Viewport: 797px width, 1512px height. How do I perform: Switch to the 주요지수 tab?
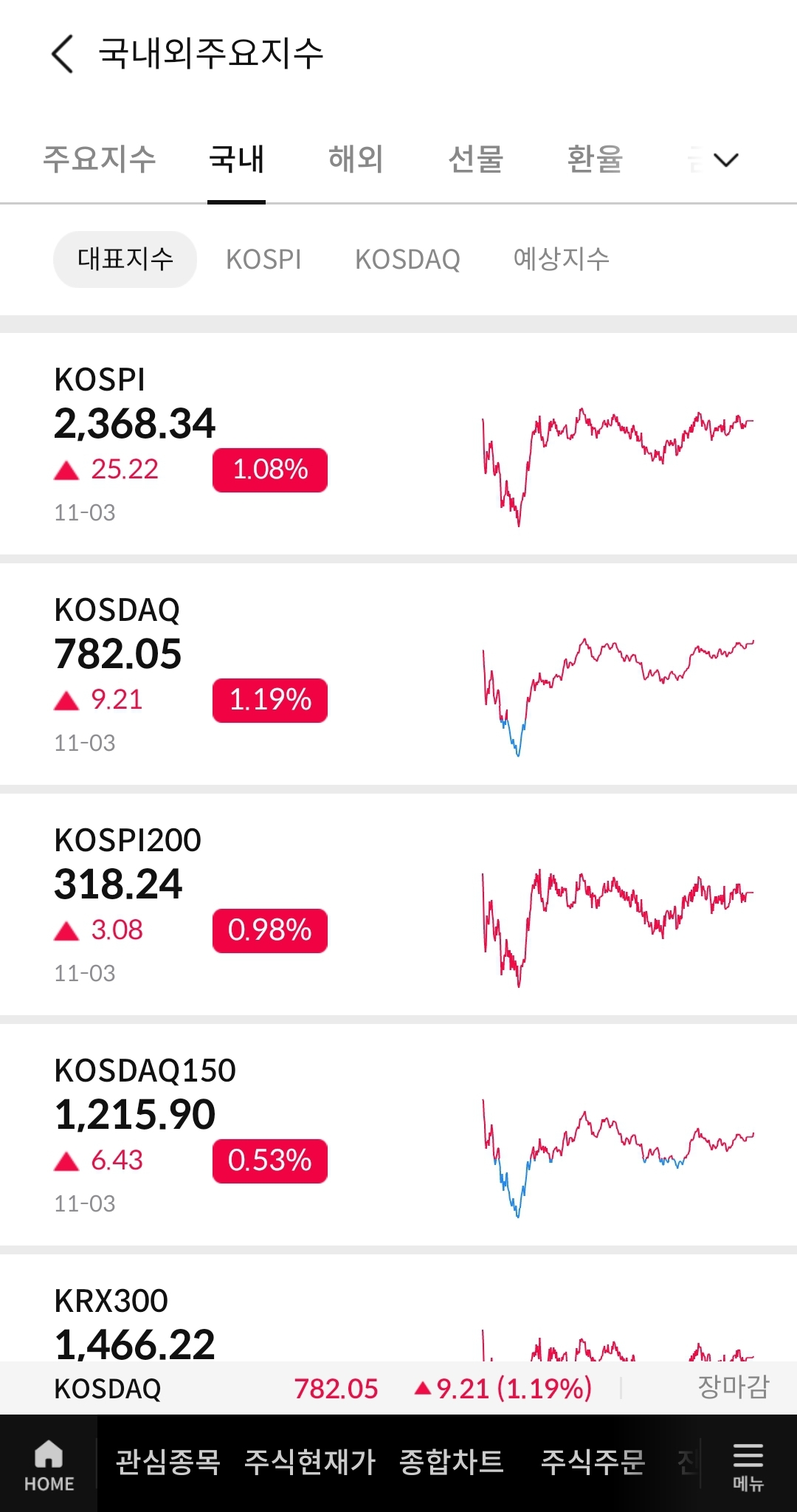coord(100,159)
